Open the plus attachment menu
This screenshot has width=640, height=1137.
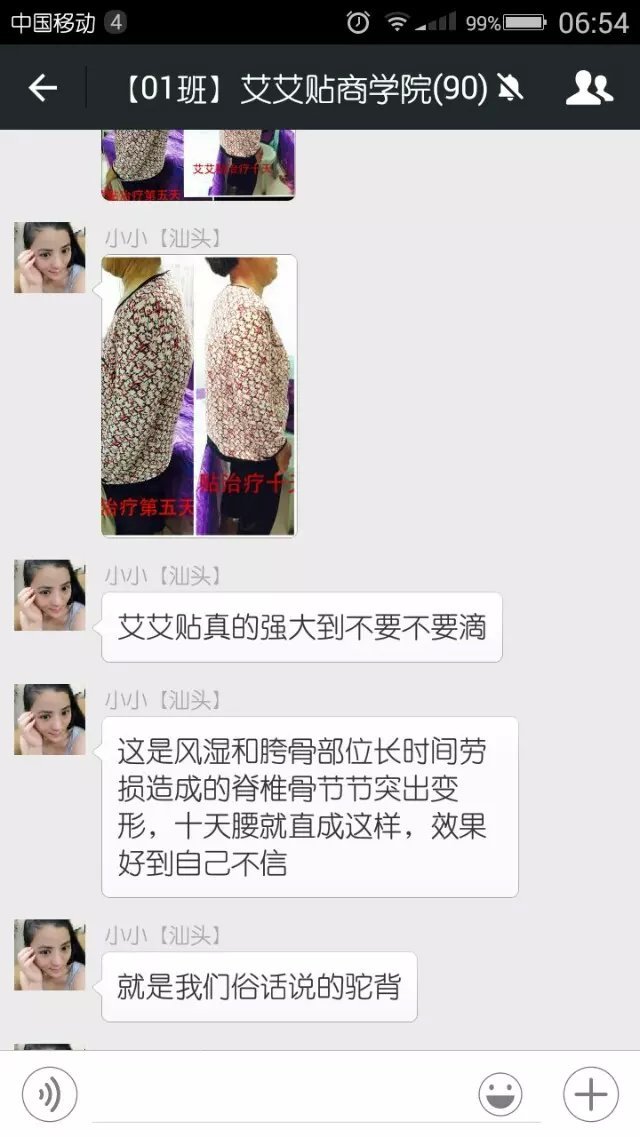click(590, 1094)
